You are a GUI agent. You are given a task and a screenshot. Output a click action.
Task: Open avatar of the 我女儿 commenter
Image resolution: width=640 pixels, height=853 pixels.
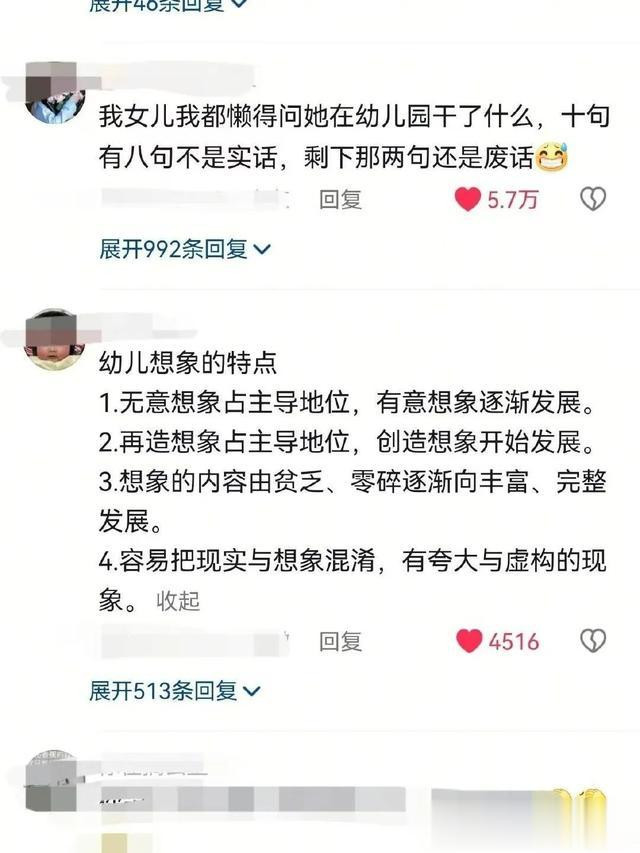(55, 94)
